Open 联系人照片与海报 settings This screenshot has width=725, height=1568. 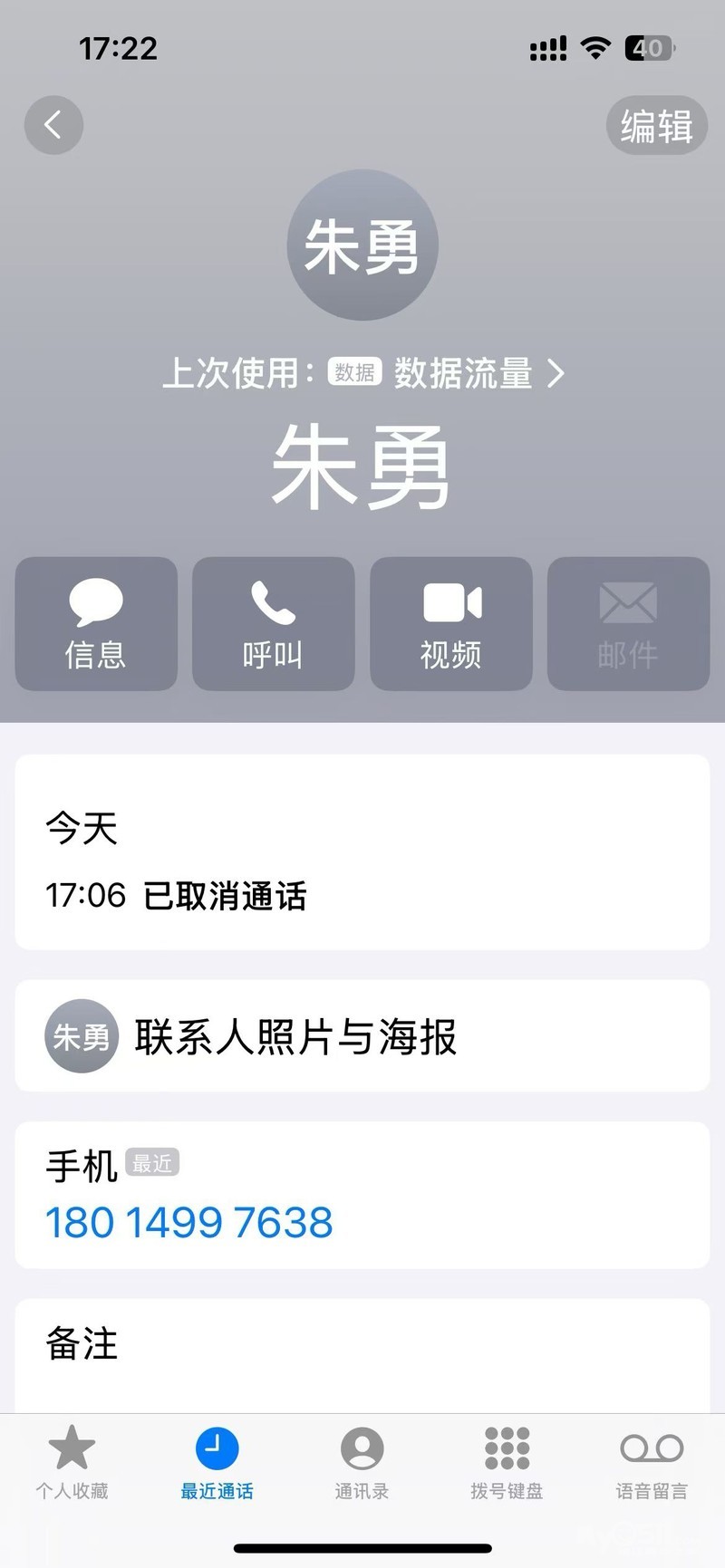coord(362,1036)
